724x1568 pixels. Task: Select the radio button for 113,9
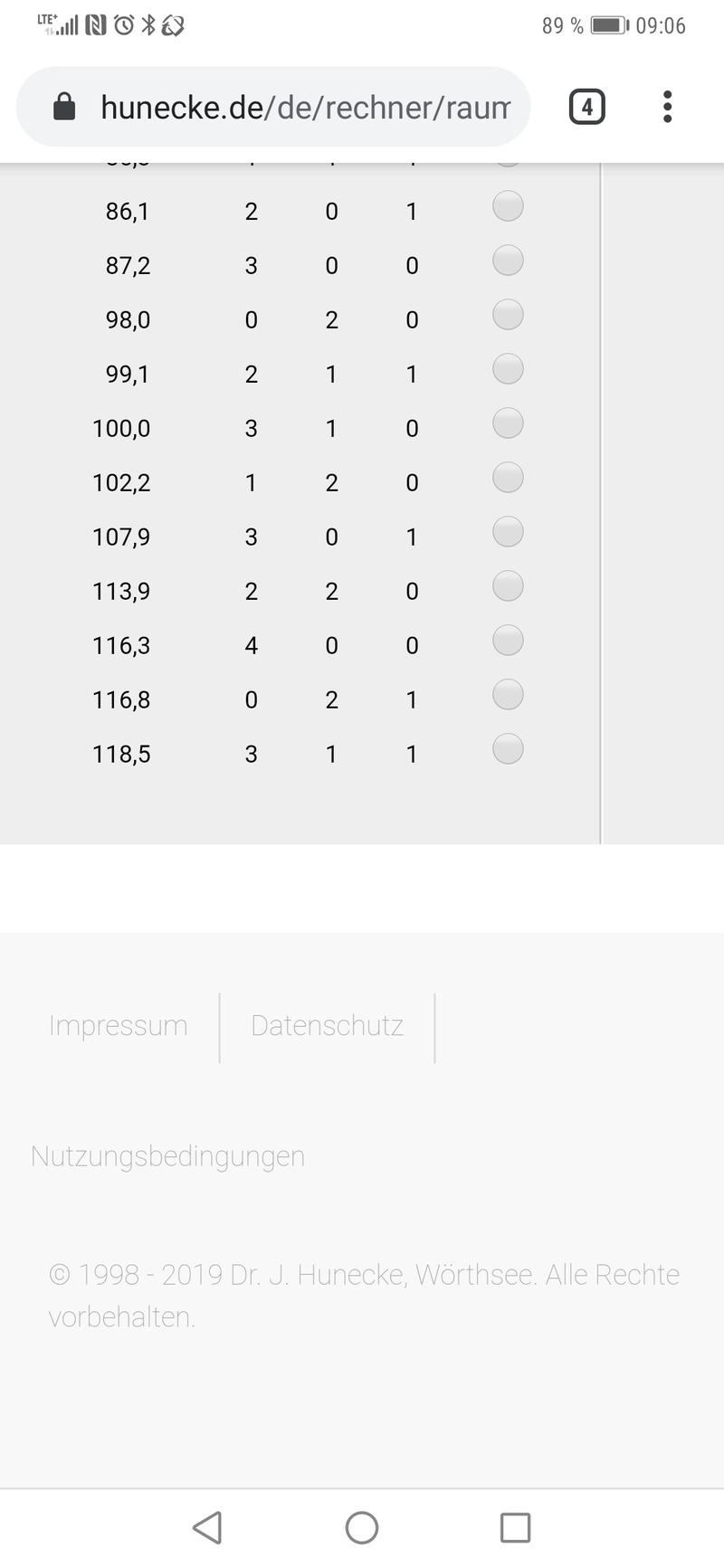tap(508, 586)
